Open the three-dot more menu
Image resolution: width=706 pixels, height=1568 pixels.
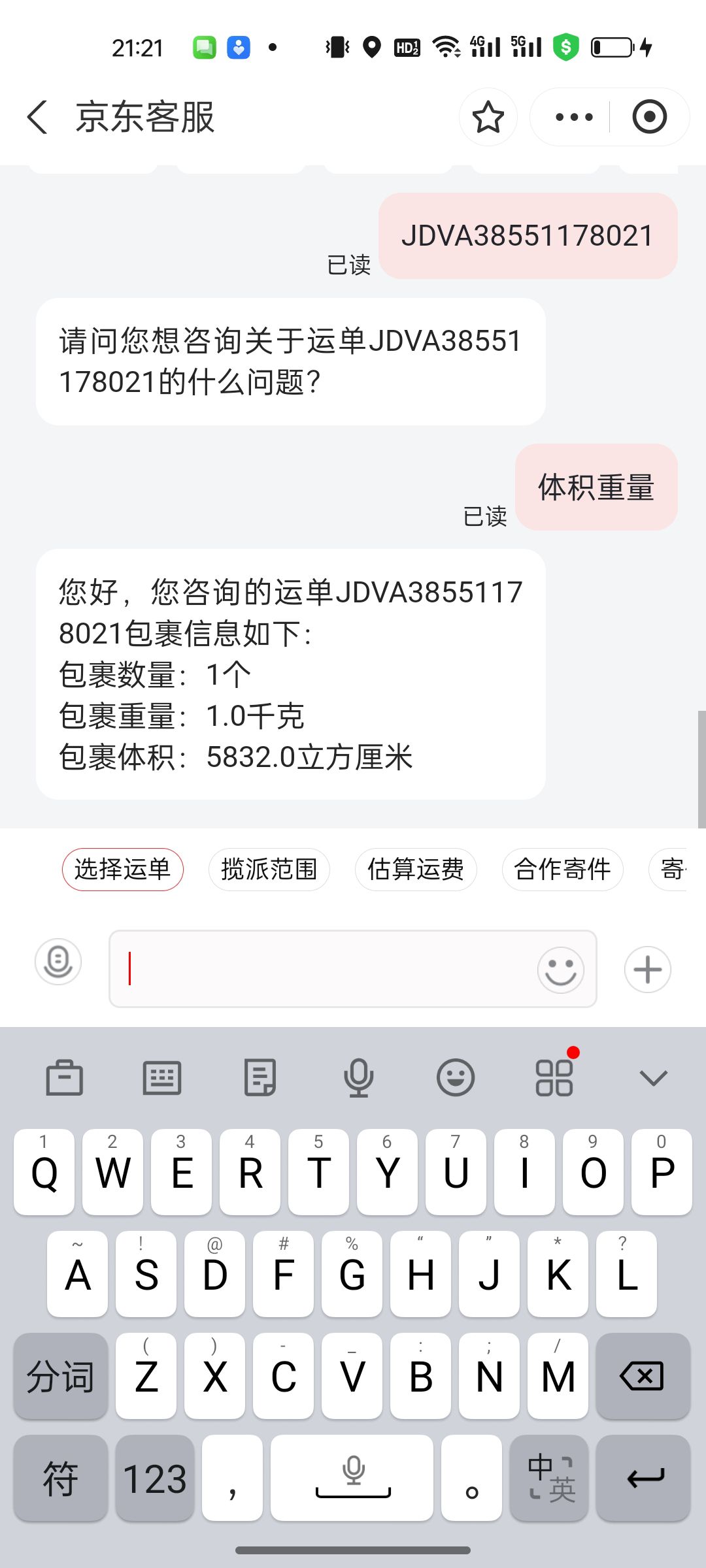click(573, 117)
